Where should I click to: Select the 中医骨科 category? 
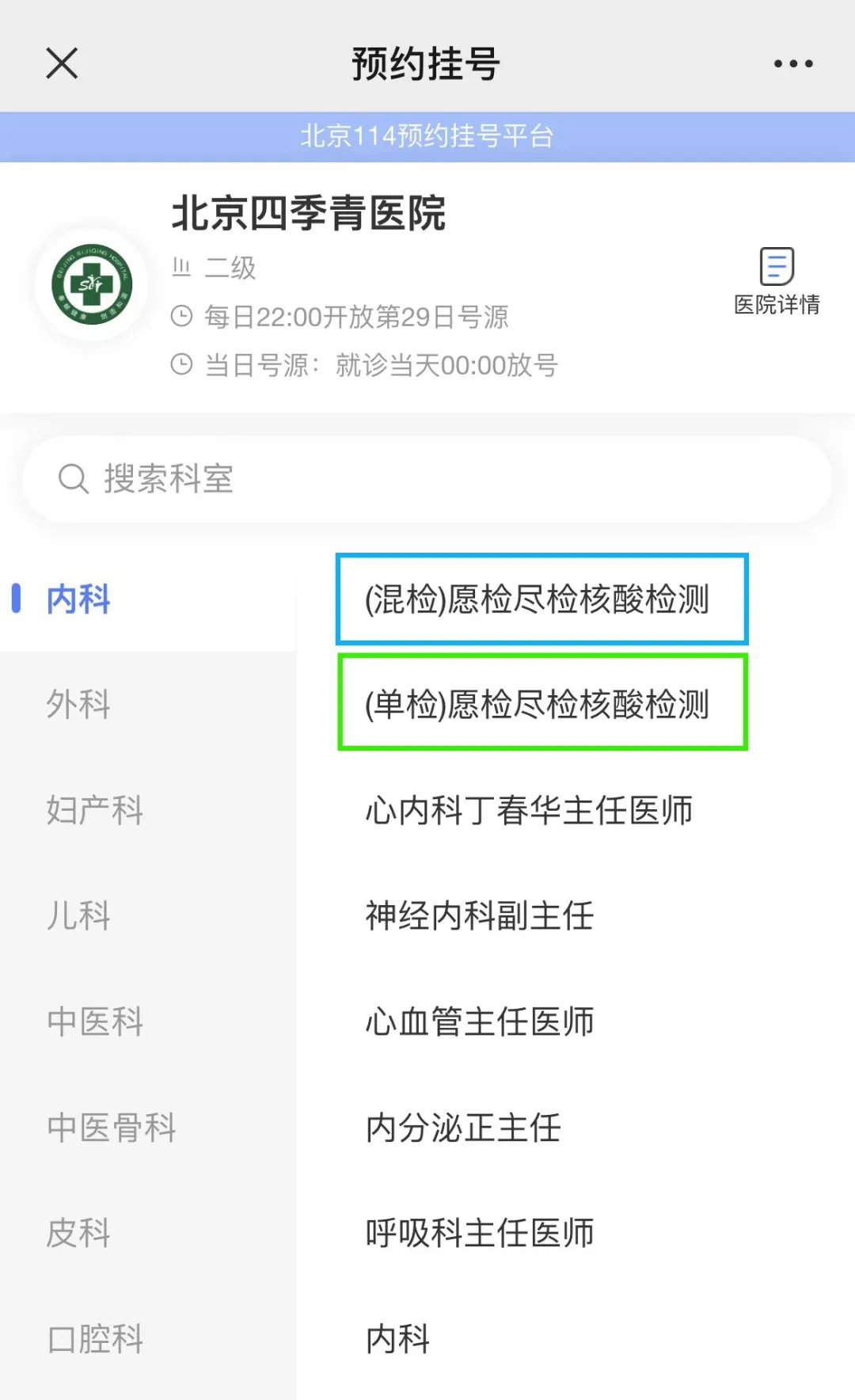[x=111, y=1127]
